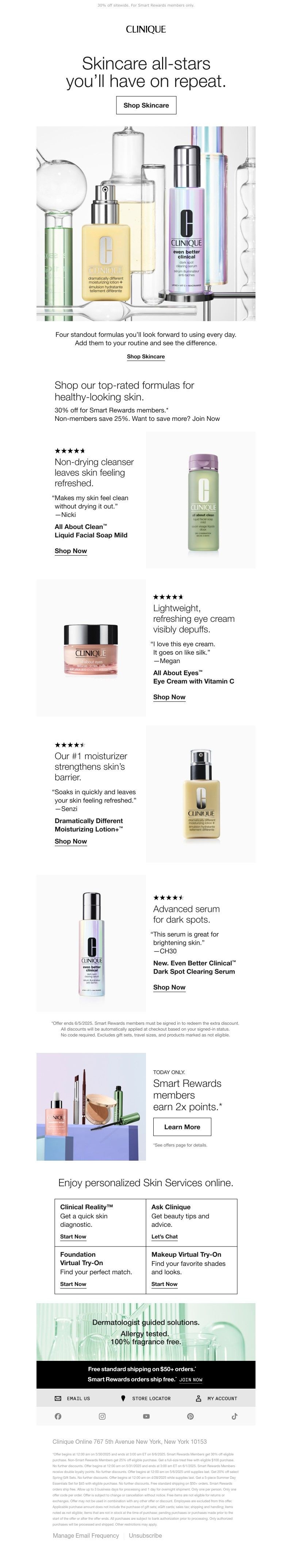
Task: Open Clinique's Facebook page
Action: pos(58,1416)
